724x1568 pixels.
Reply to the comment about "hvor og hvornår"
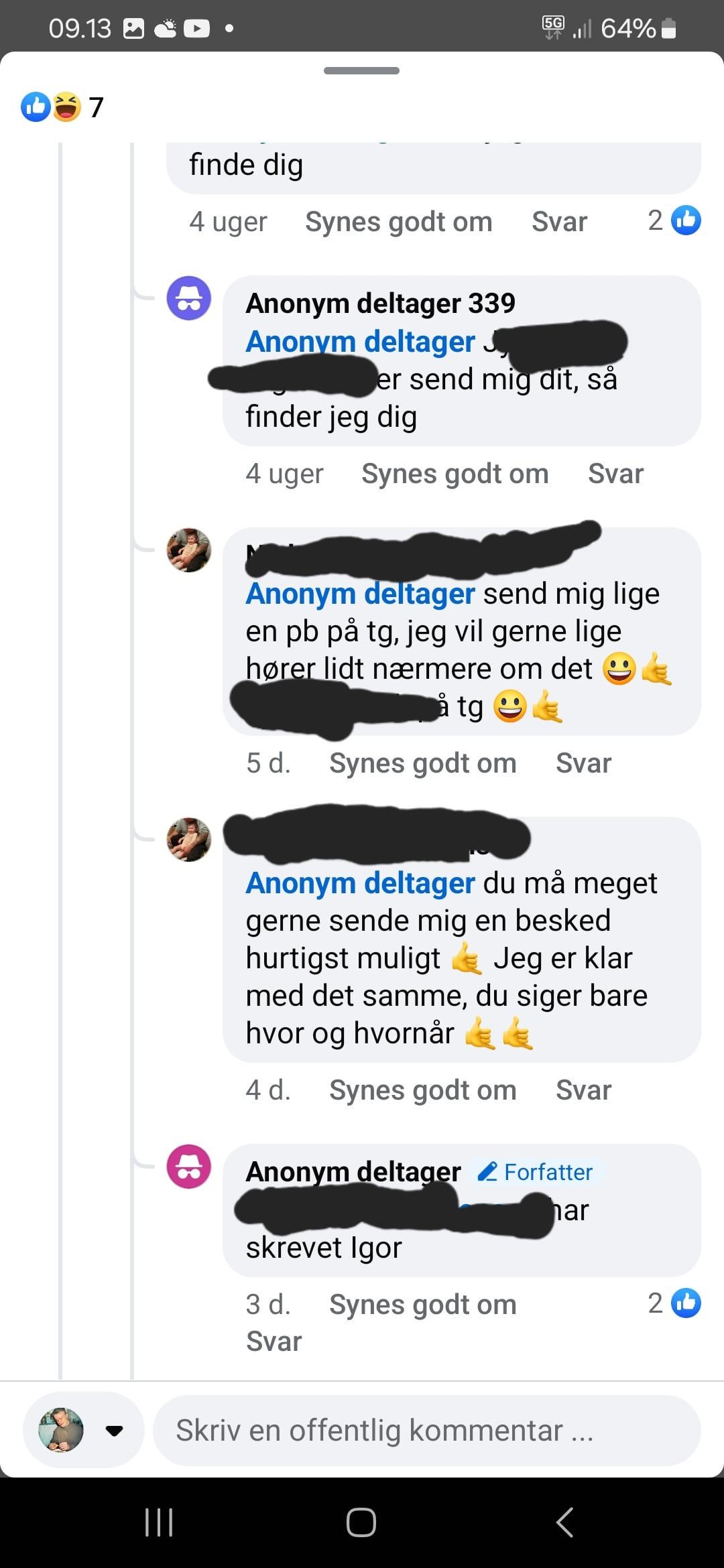point(583,1090)
